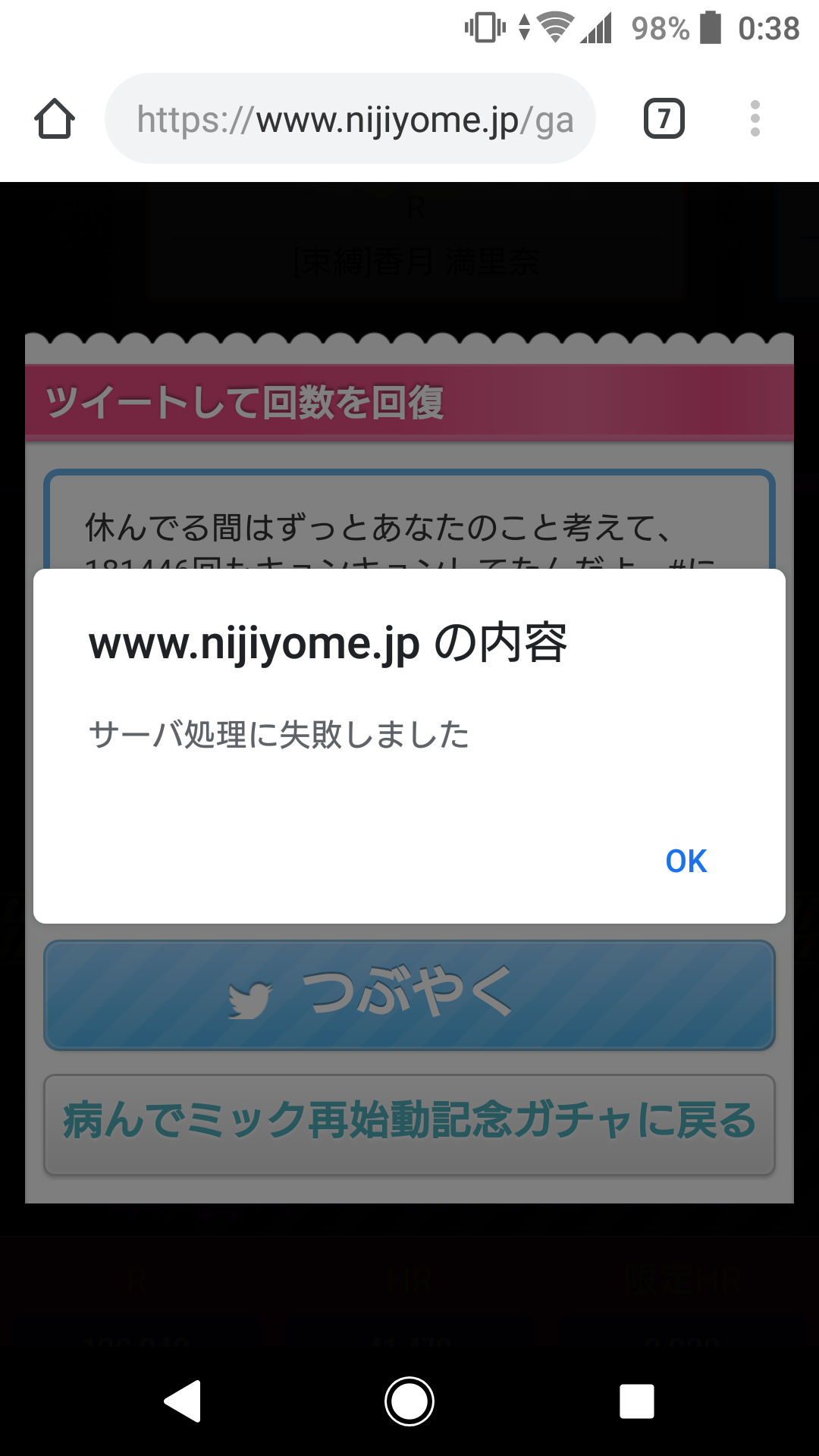Open recent apps from the navigation bar

click(636, 1401)
